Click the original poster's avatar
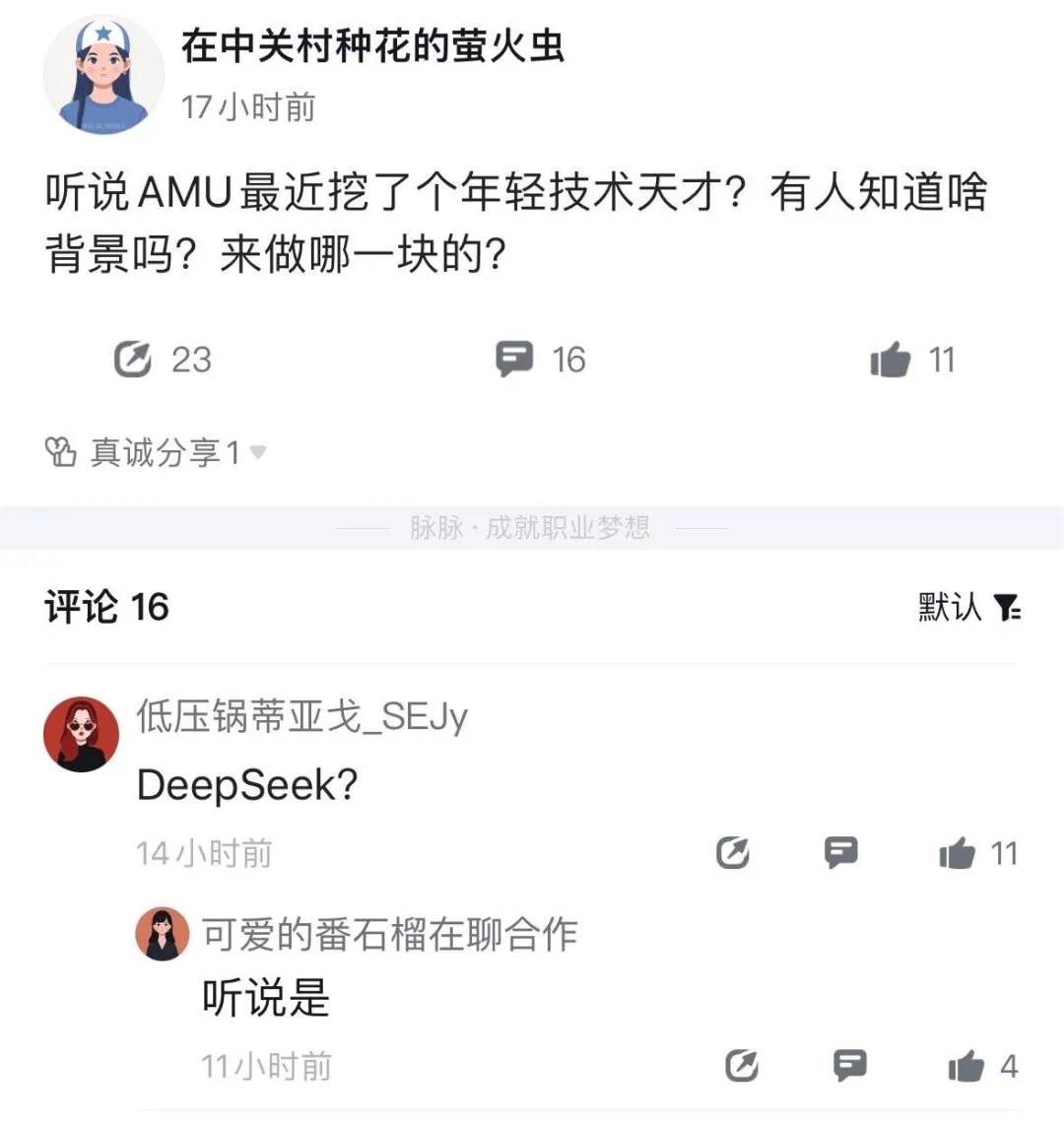Screen dimensions: 1064x1128 (x=103, y=74)
